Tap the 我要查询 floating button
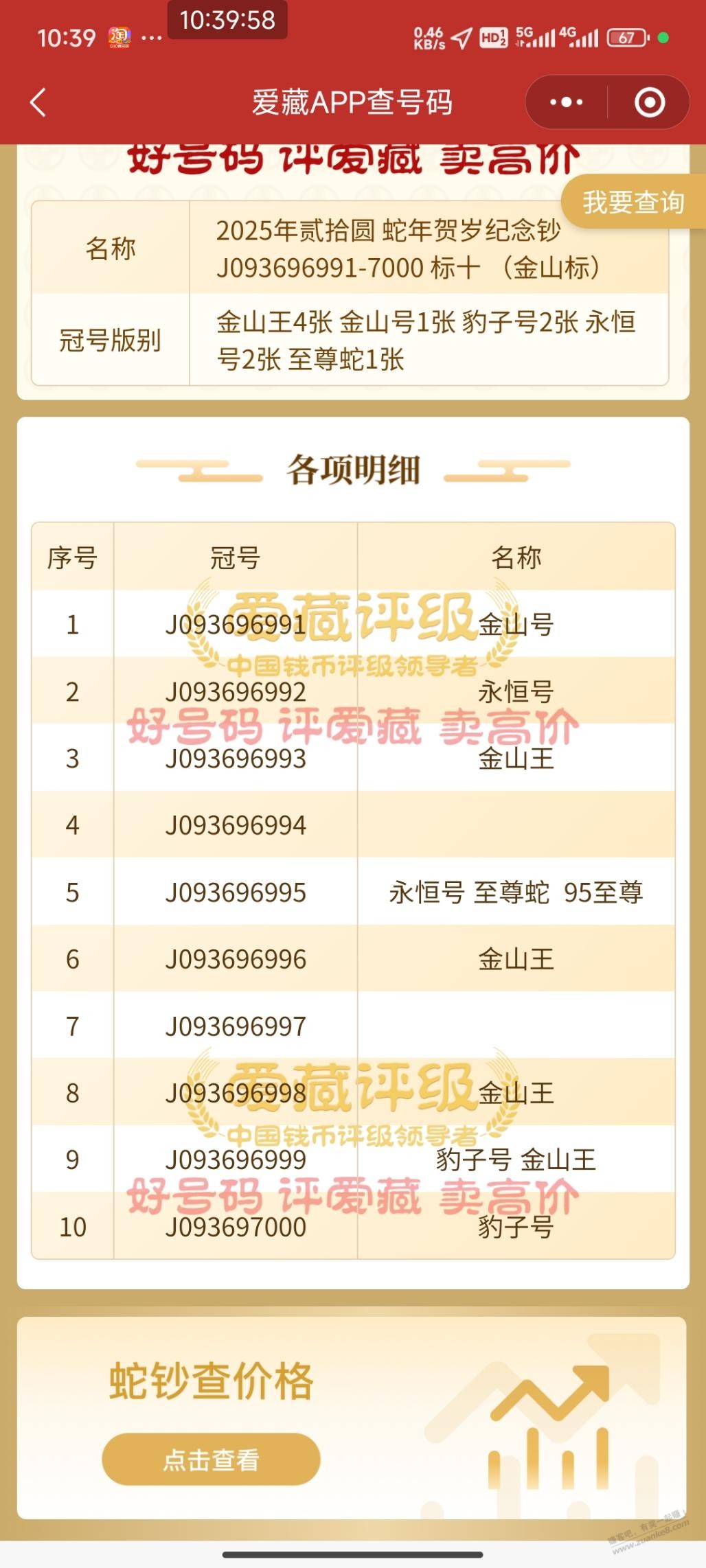This screenshot has height=1568, width=706. 633,203
